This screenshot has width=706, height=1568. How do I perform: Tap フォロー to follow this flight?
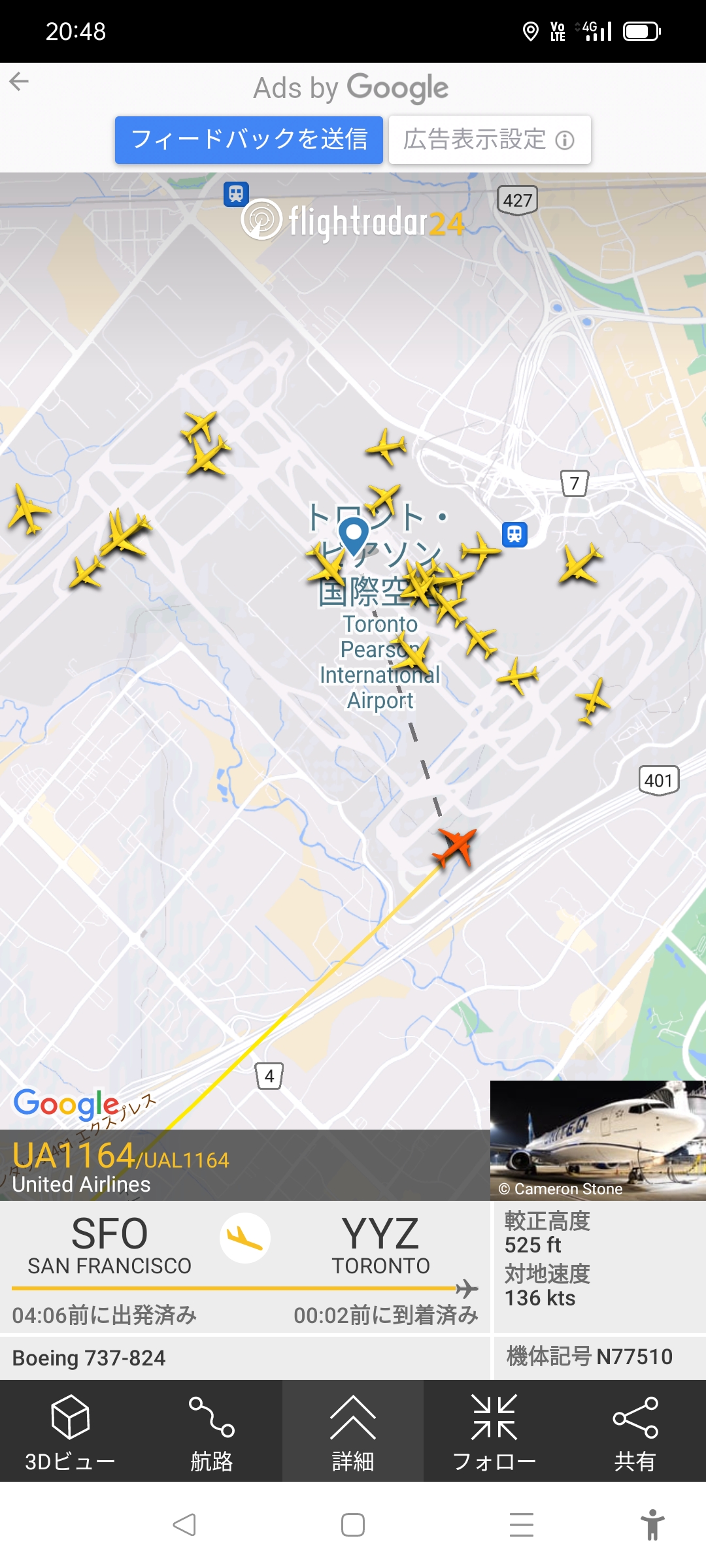tap(494, 1431)
